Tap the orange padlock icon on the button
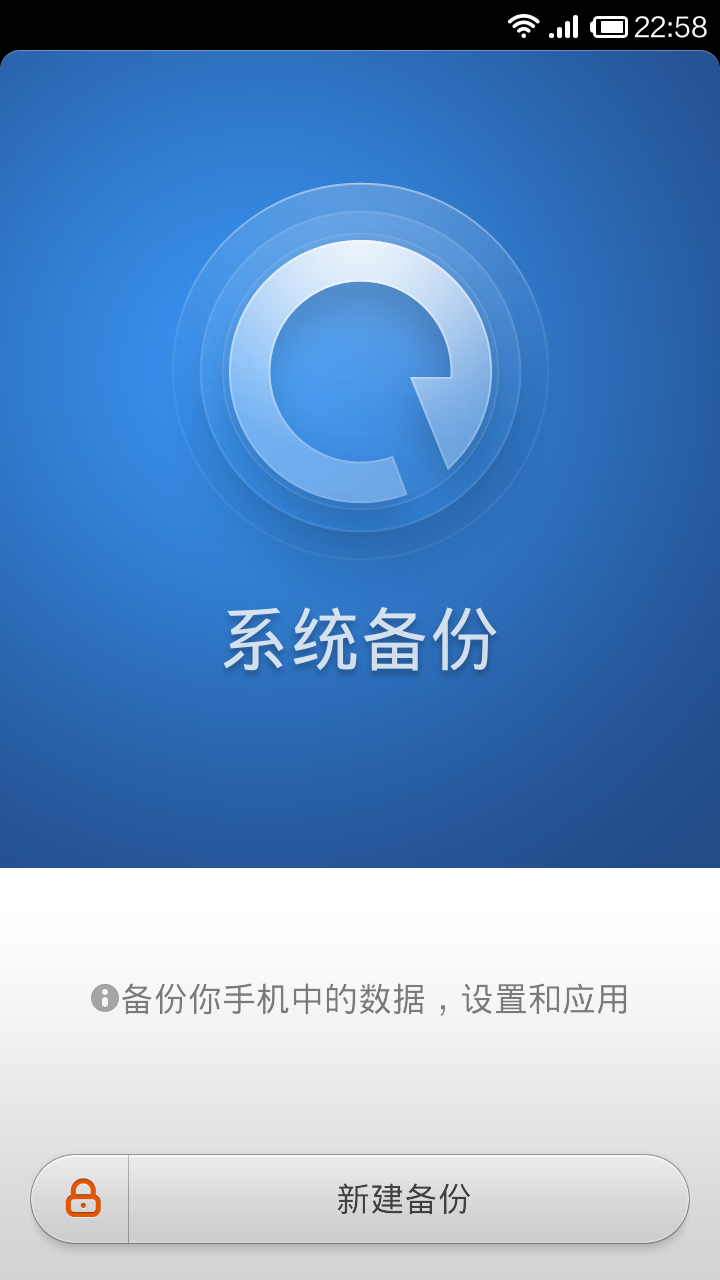Screen dimensions: 720x1280 point(85,1197)
